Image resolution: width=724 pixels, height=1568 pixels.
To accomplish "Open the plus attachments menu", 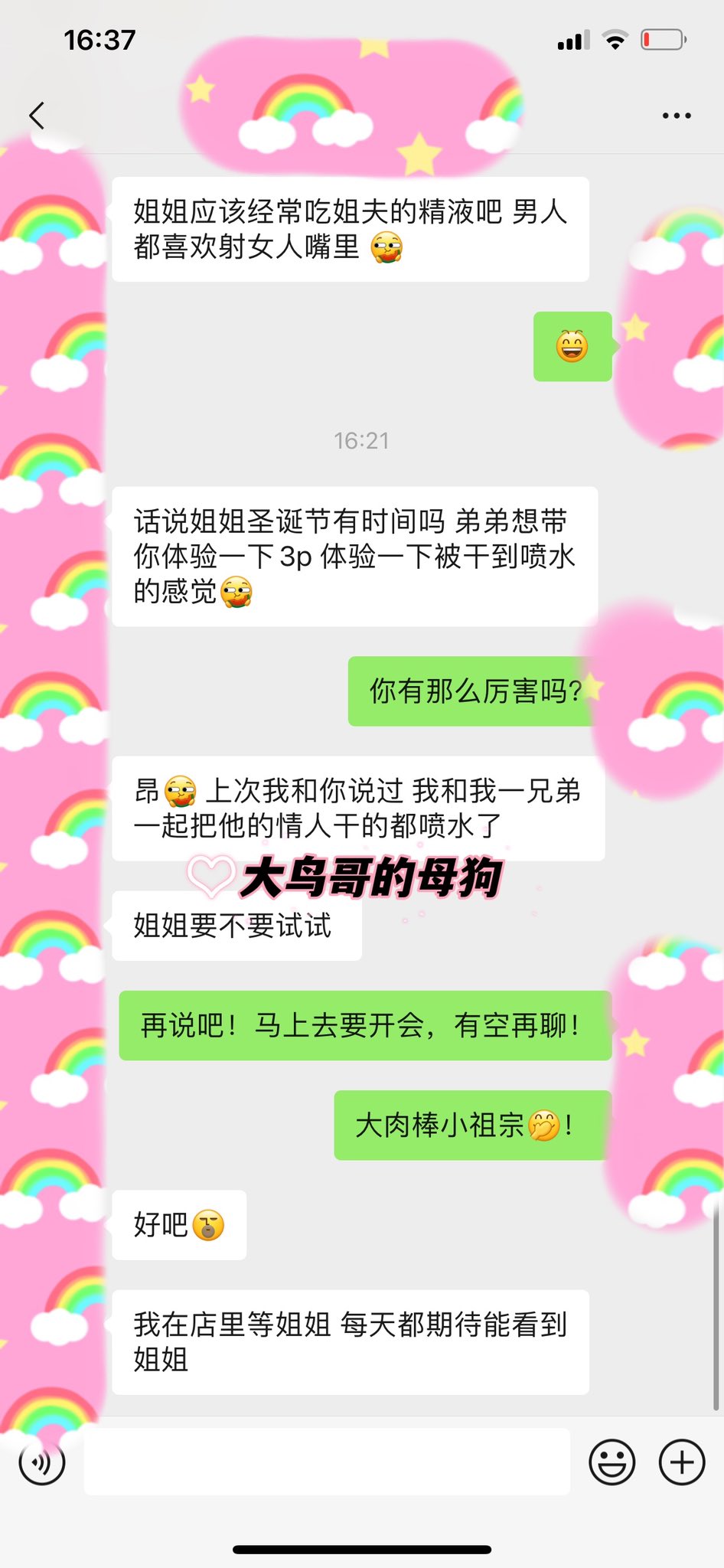I will [682, 1462].
